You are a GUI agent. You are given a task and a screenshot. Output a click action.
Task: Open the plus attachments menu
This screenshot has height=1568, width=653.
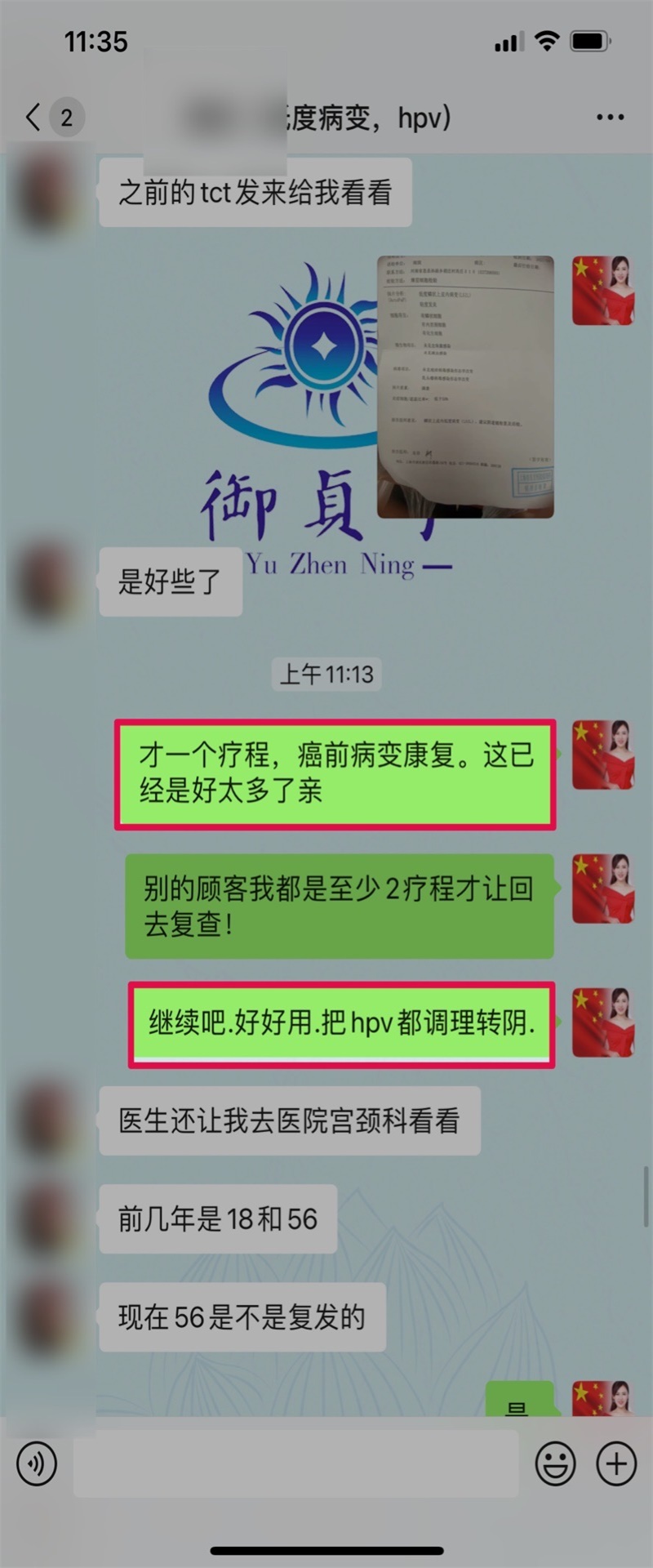click(x=616, y=1463)
